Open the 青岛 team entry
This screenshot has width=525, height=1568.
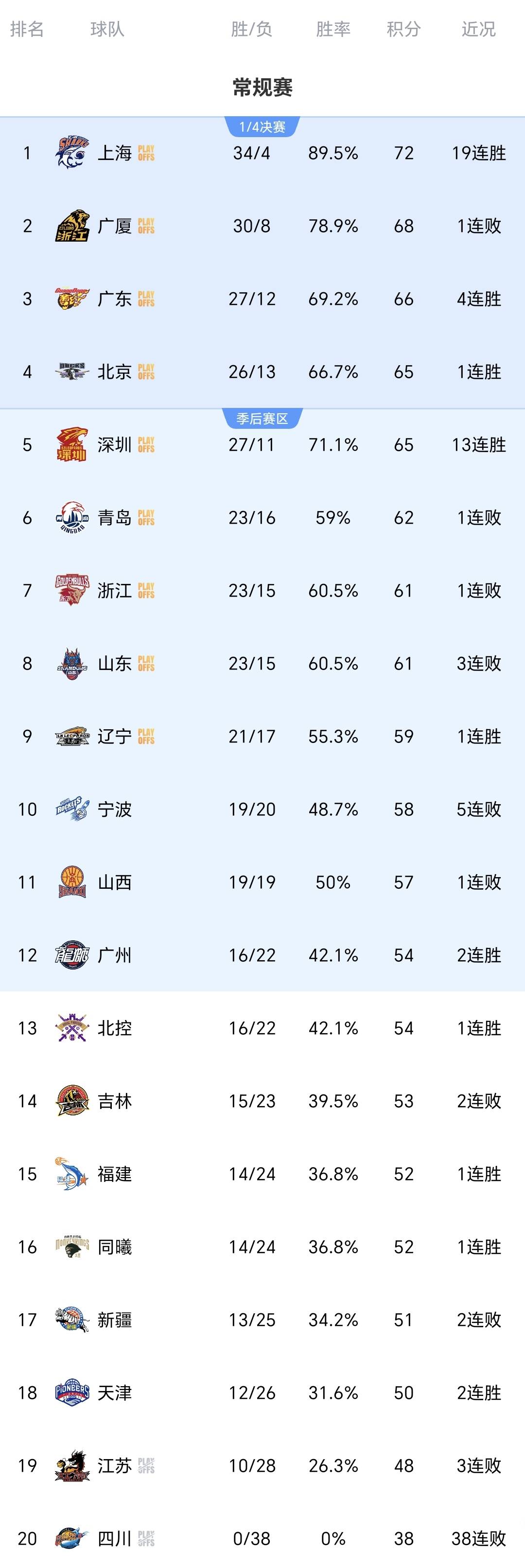114,518
